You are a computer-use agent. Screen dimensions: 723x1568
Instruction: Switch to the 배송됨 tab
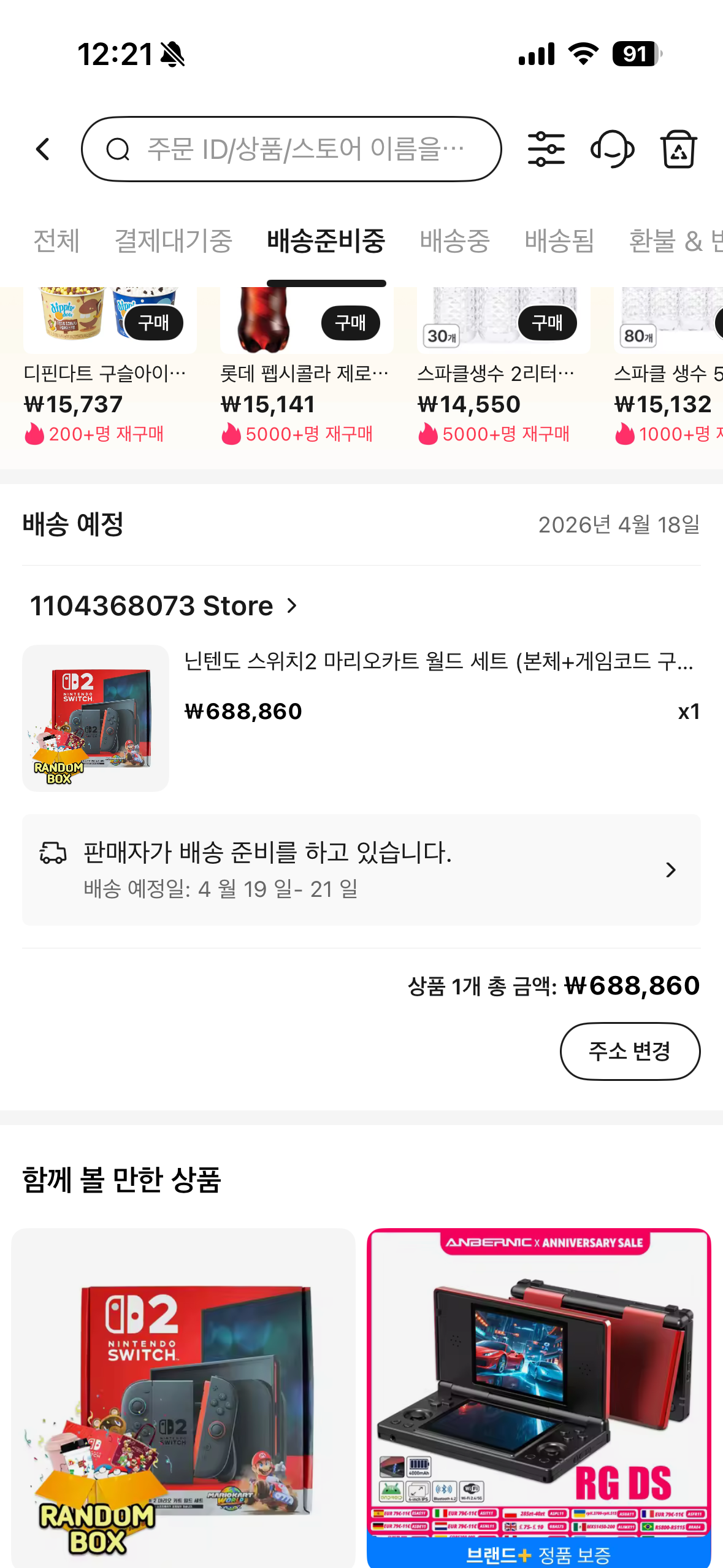coord(559,240)
